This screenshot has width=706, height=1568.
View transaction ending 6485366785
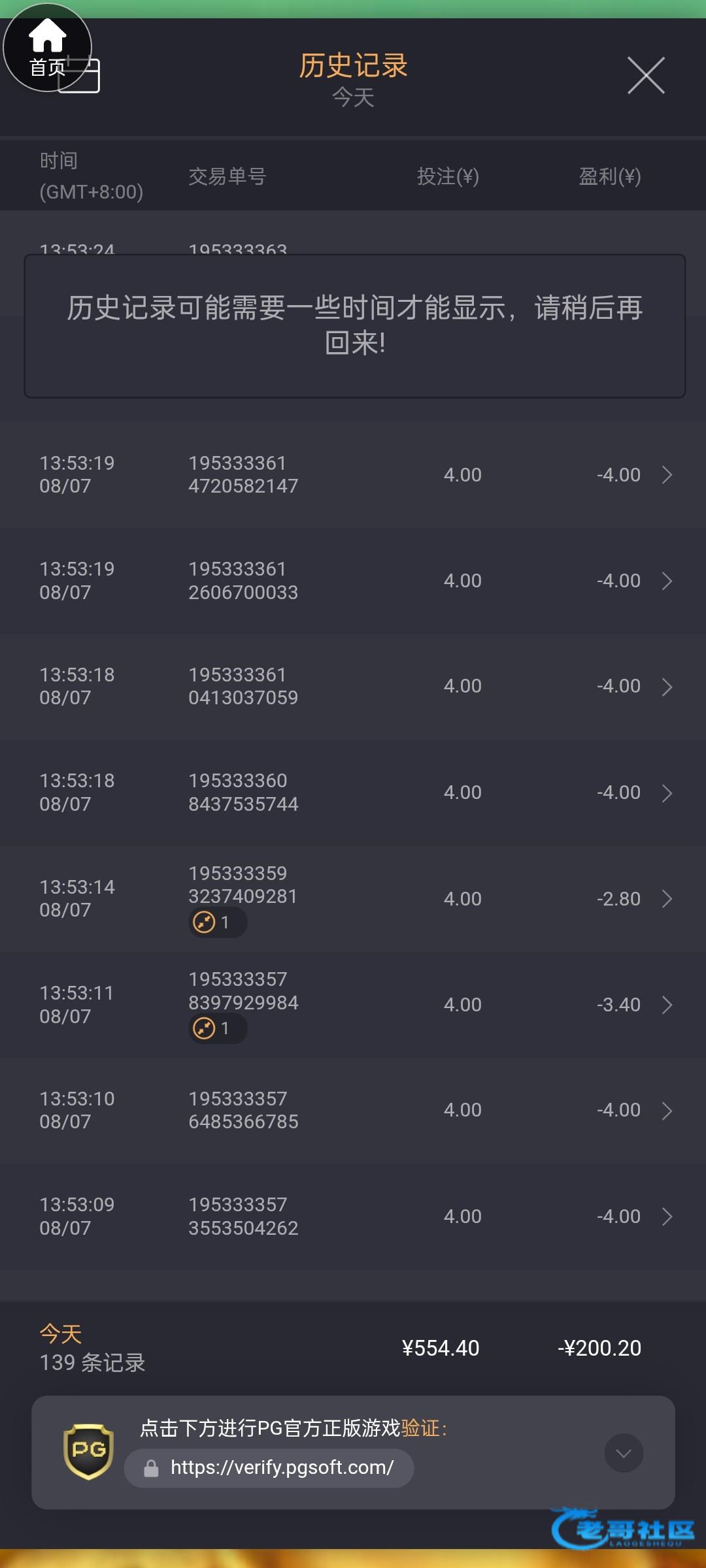pos(353,1111)
